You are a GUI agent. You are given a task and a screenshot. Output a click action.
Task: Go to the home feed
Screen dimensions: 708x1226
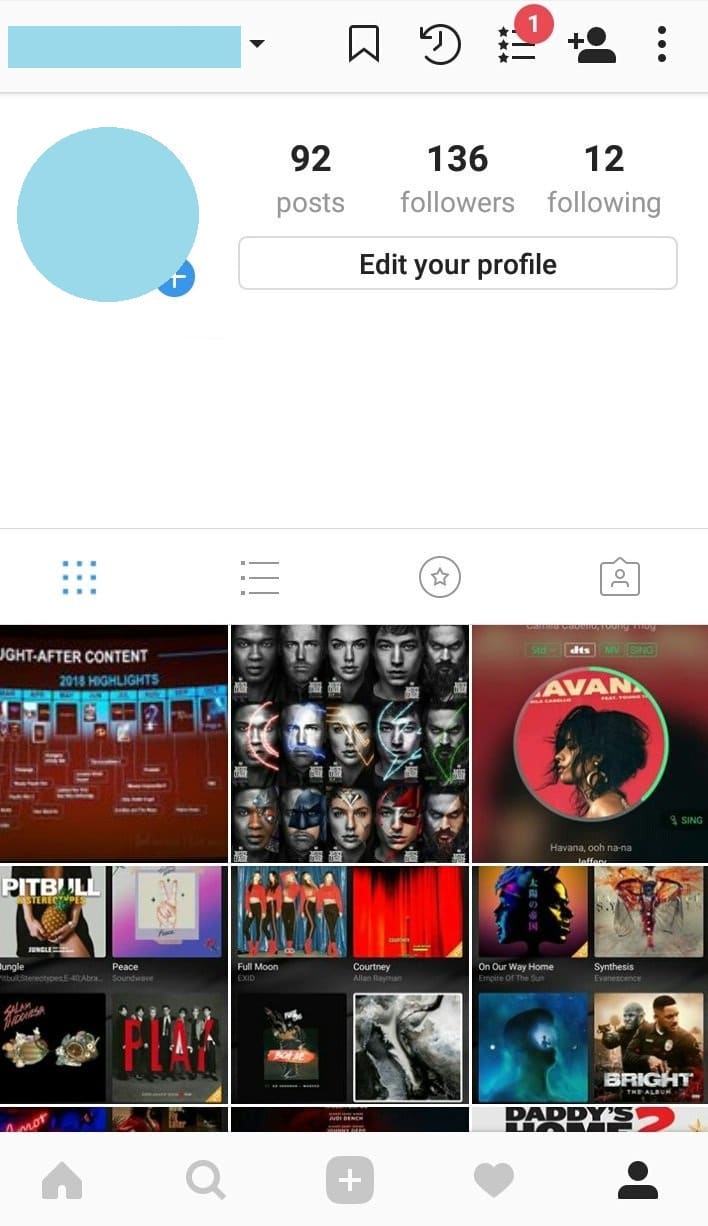coord(62,1181)
